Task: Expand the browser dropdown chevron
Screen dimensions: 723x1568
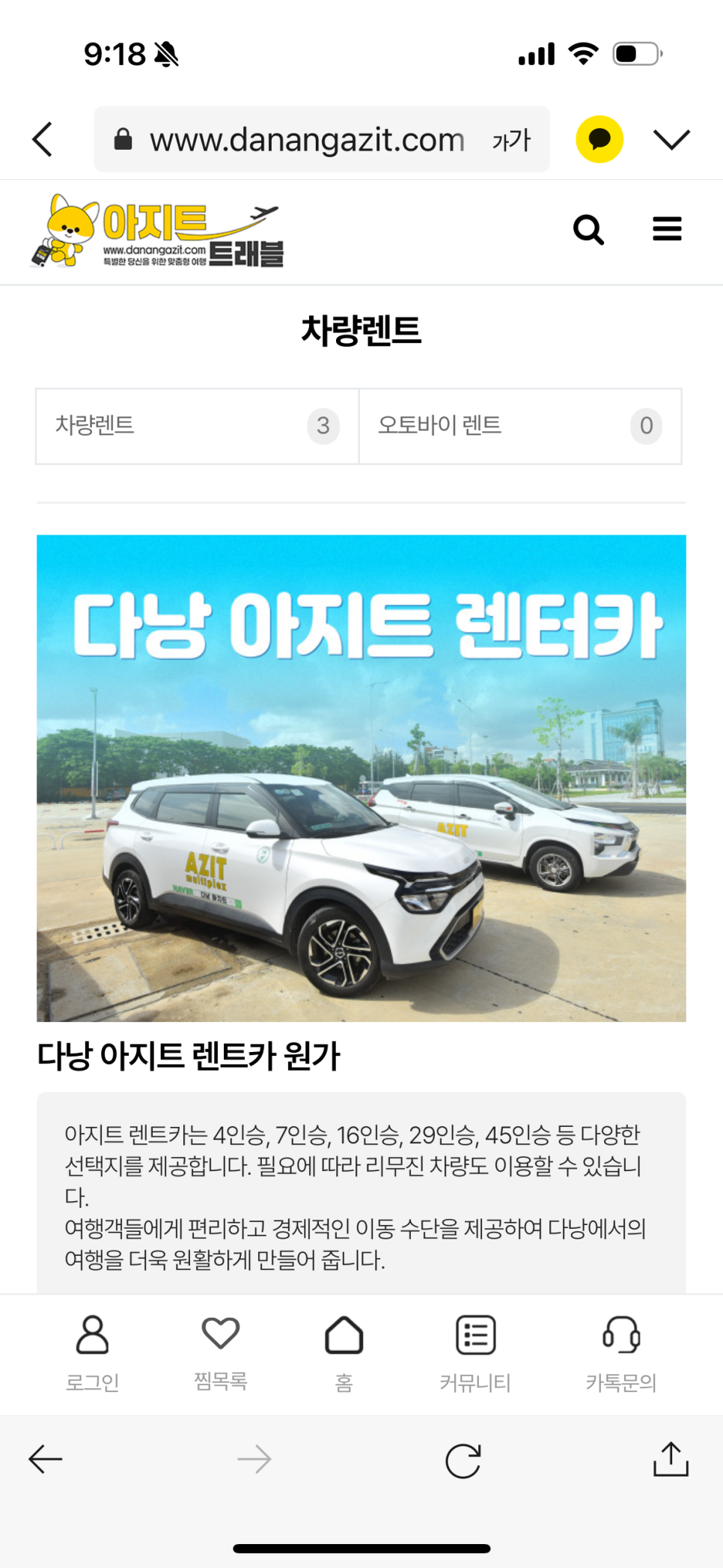Action: point(671,139)
